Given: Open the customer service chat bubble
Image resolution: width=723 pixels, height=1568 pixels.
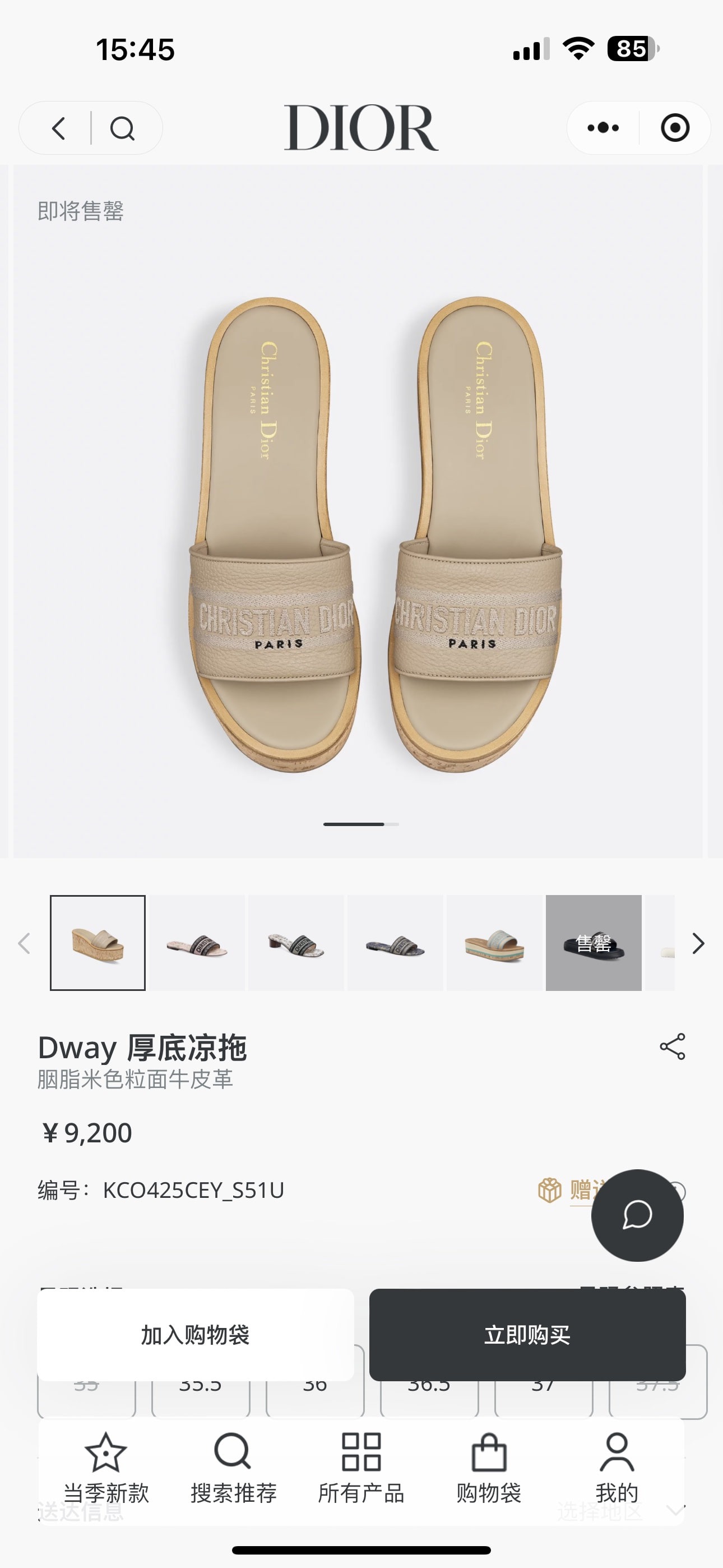Looking at the screenshot, I should [x=637, y=1215].
